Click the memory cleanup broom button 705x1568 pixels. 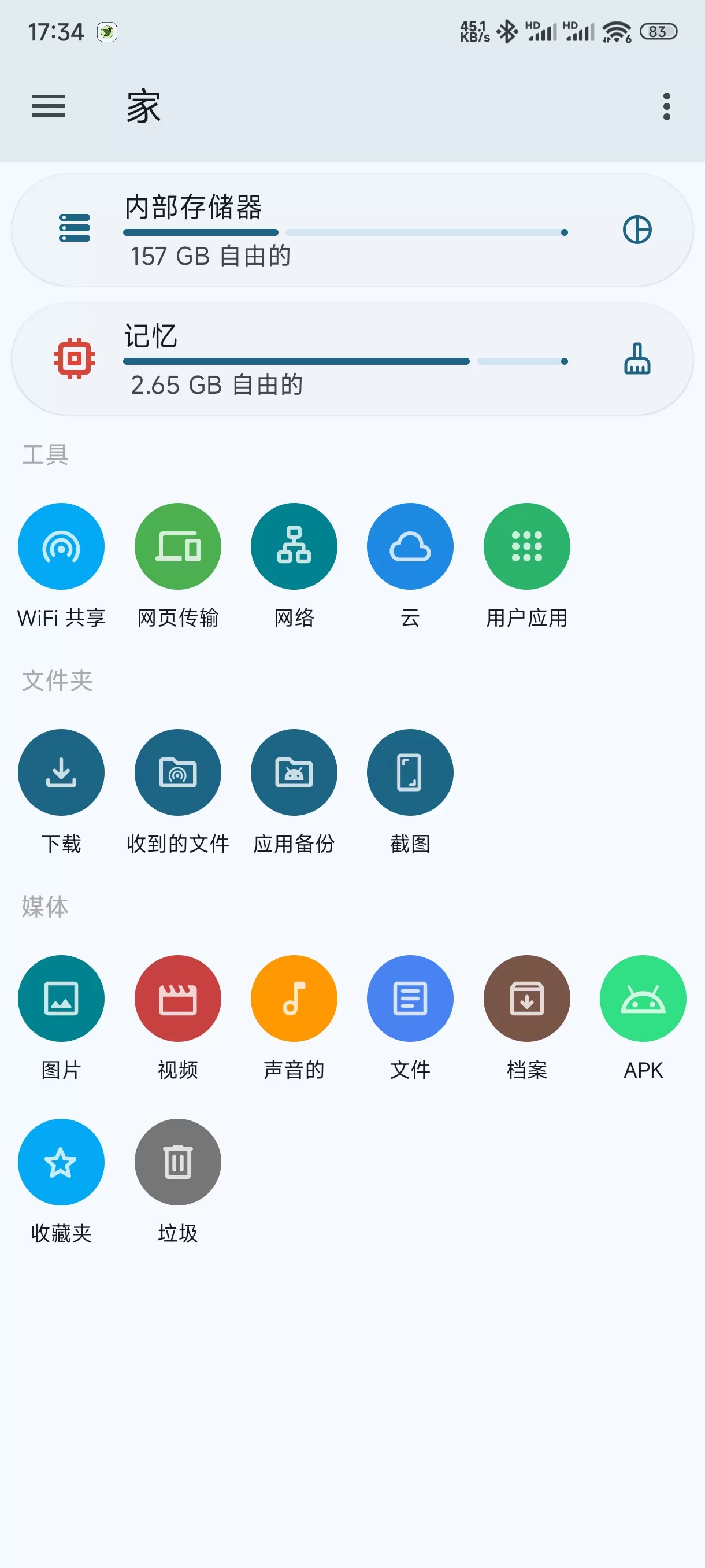tap(638, 359)
